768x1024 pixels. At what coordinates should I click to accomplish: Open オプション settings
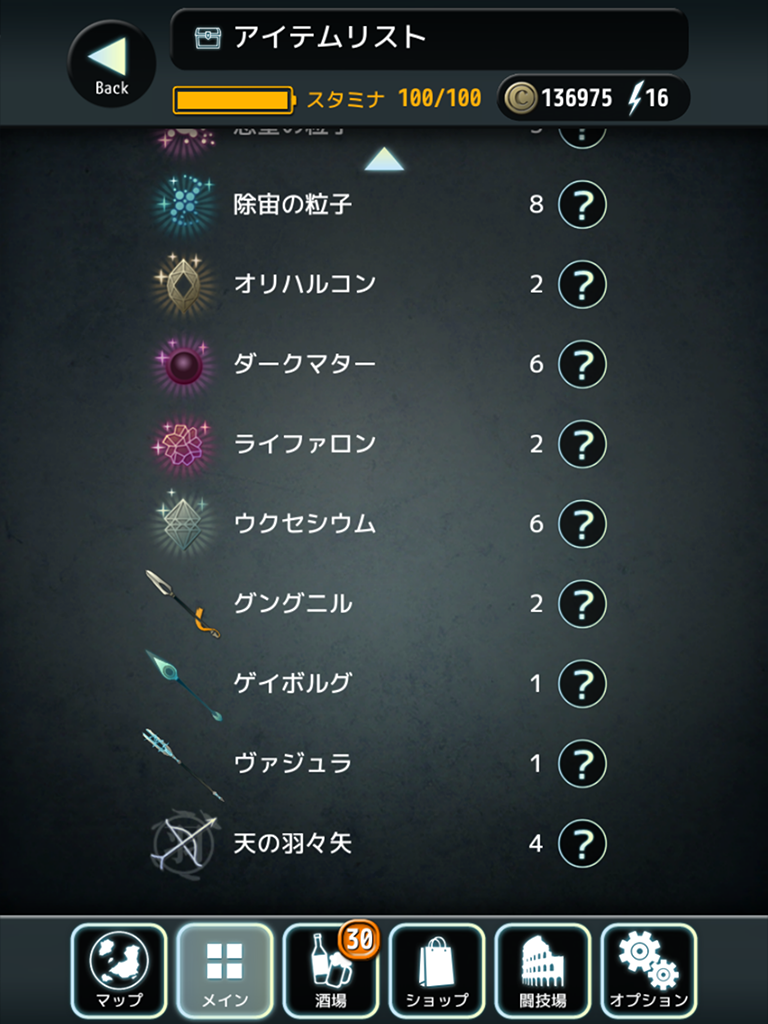(x=649, y=970)
